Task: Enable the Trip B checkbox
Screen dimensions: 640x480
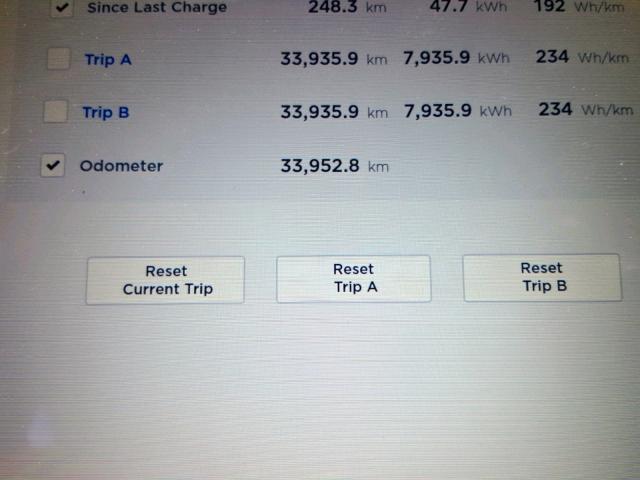Action: pos(55,112)
